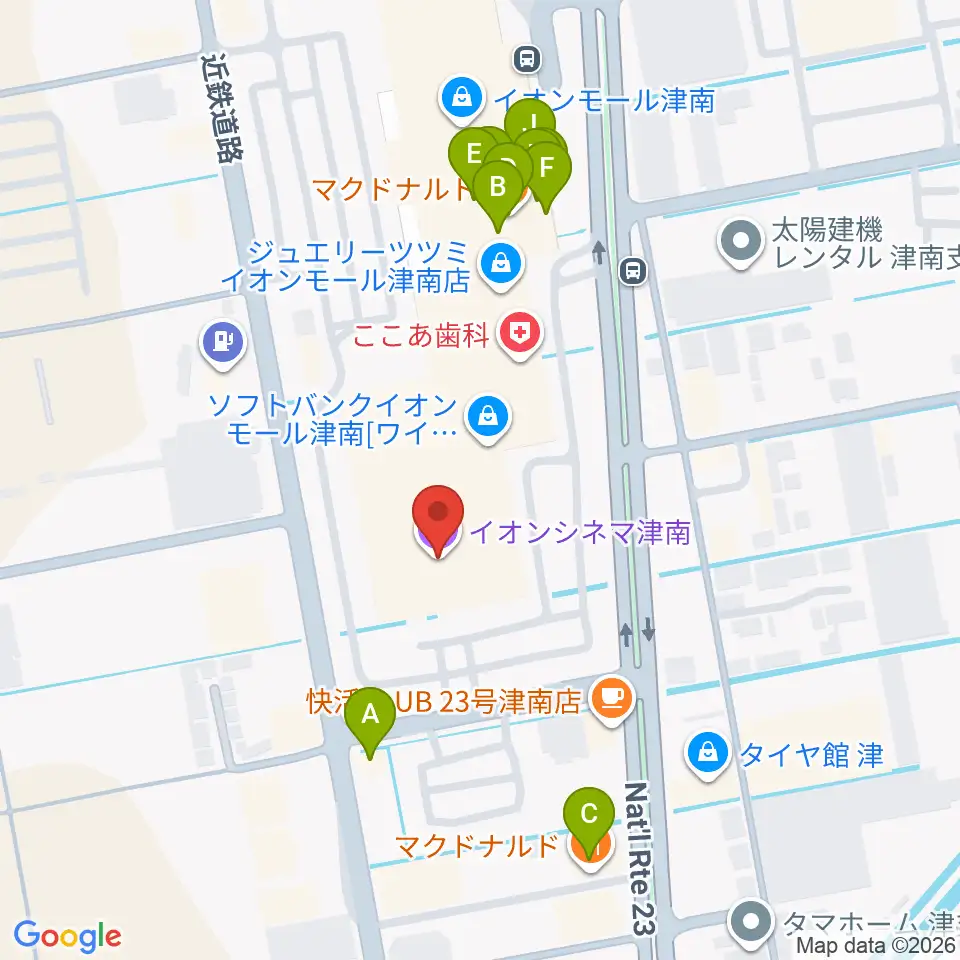Tap the bus stop icon above イオンモール津南
Image resolution: width=960 pixels, height=960 pixels.
pyautogui.click(x=527, y=60)
